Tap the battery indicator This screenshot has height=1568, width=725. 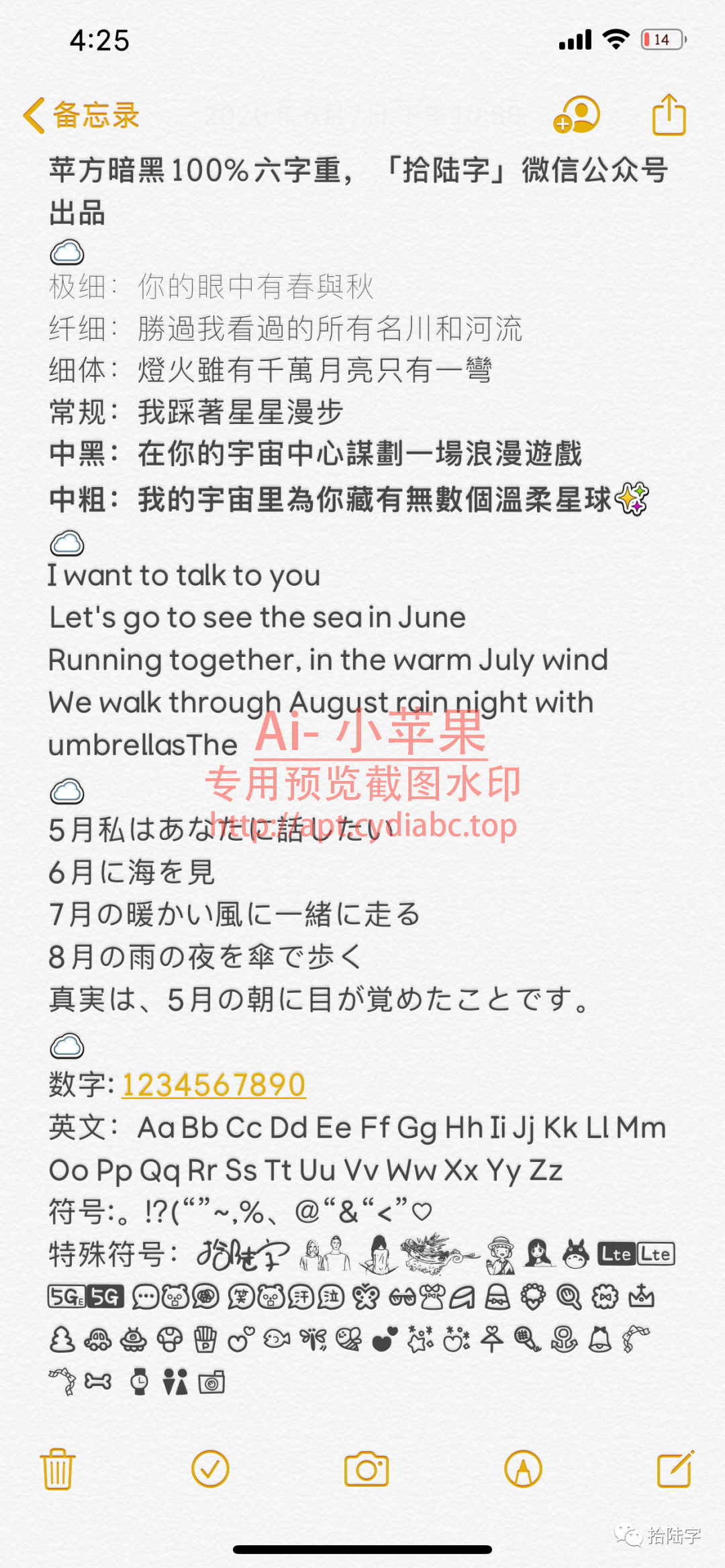660,40
